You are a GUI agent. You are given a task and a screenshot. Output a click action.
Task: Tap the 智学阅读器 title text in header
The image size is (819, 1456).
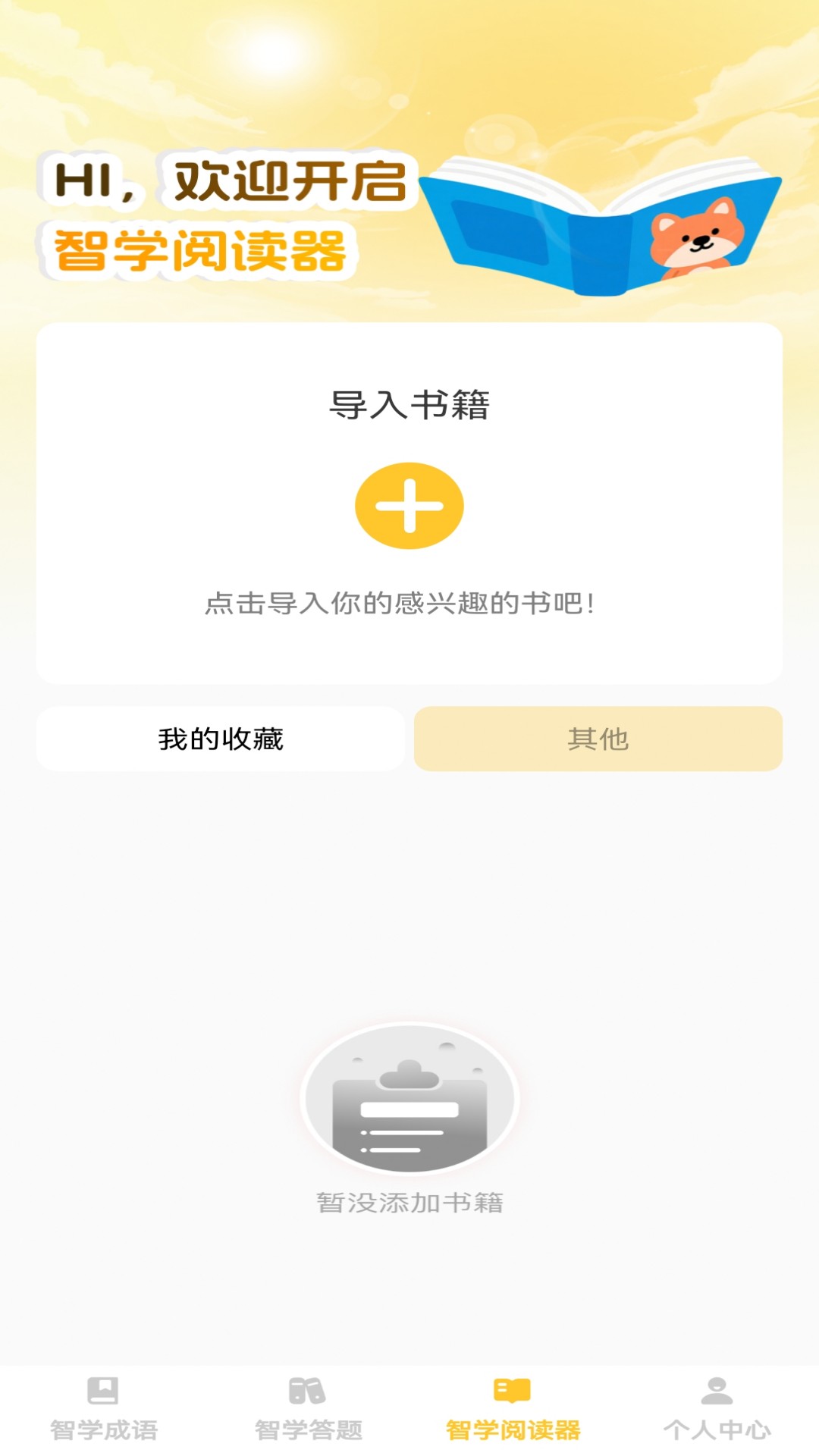pyautogui.click(x=201, y=250)
